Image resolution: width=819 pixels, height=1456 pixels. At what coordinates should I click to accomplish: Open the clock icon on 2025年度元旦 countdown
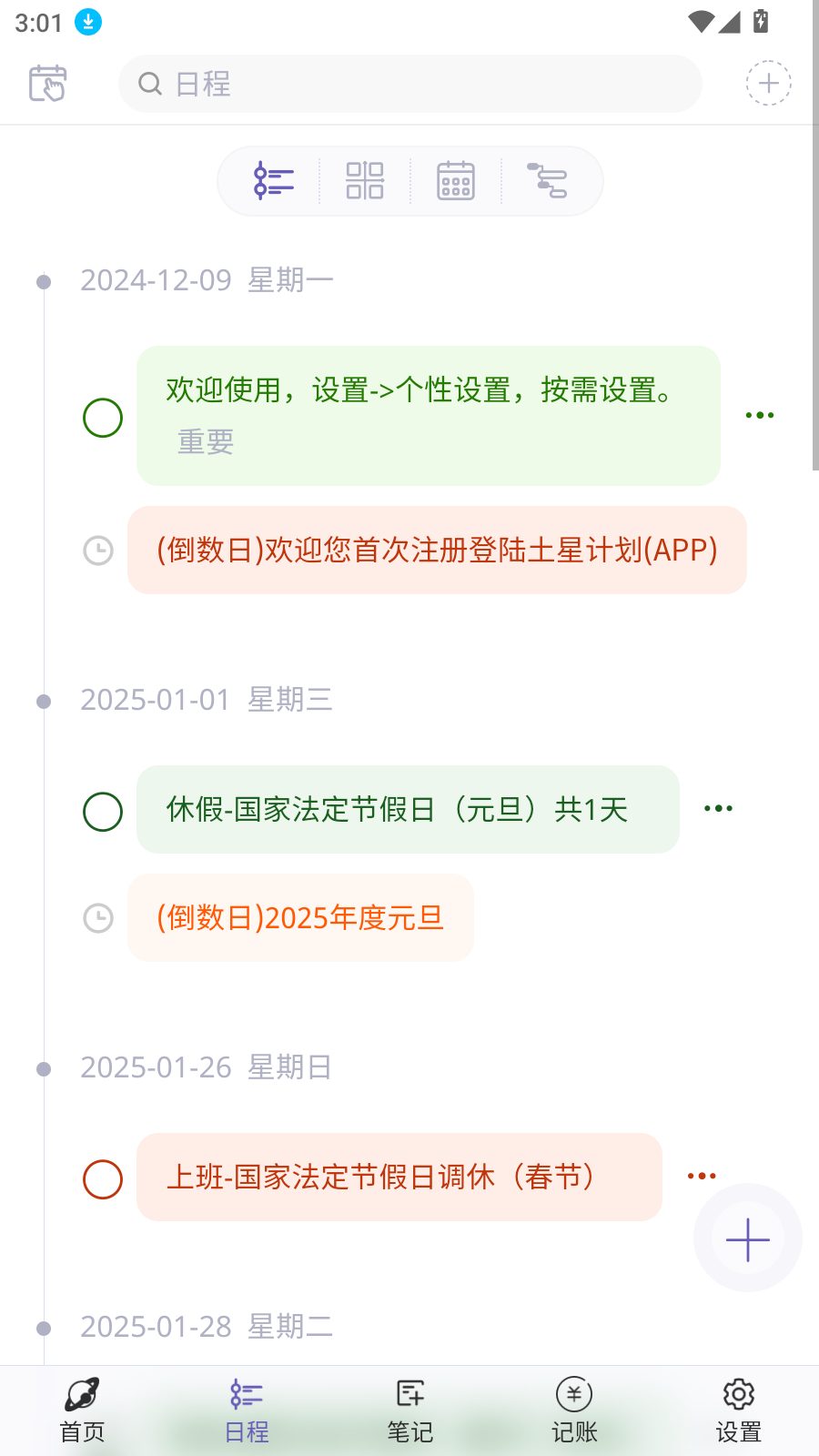click(x=97, y=918)
